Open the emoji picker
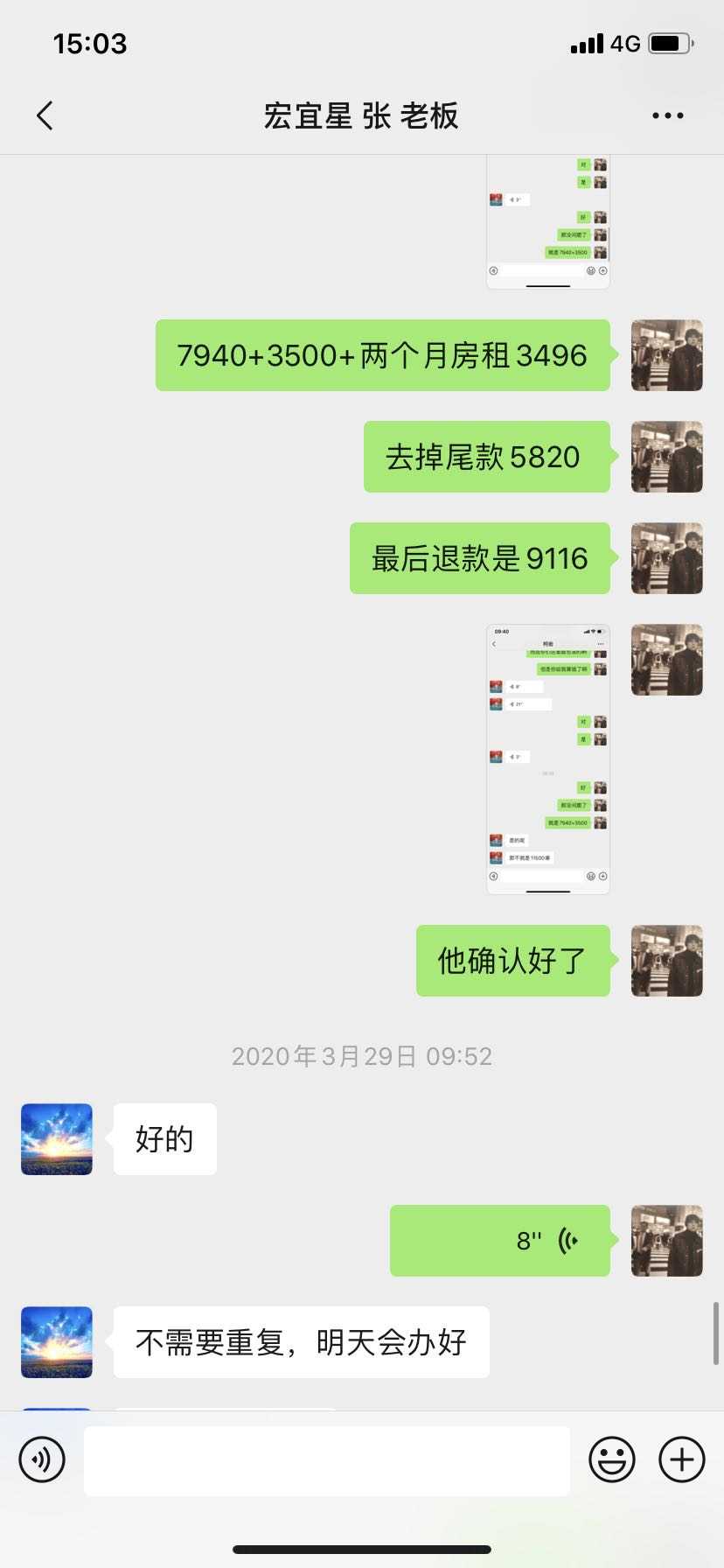 pos(611,1459)
